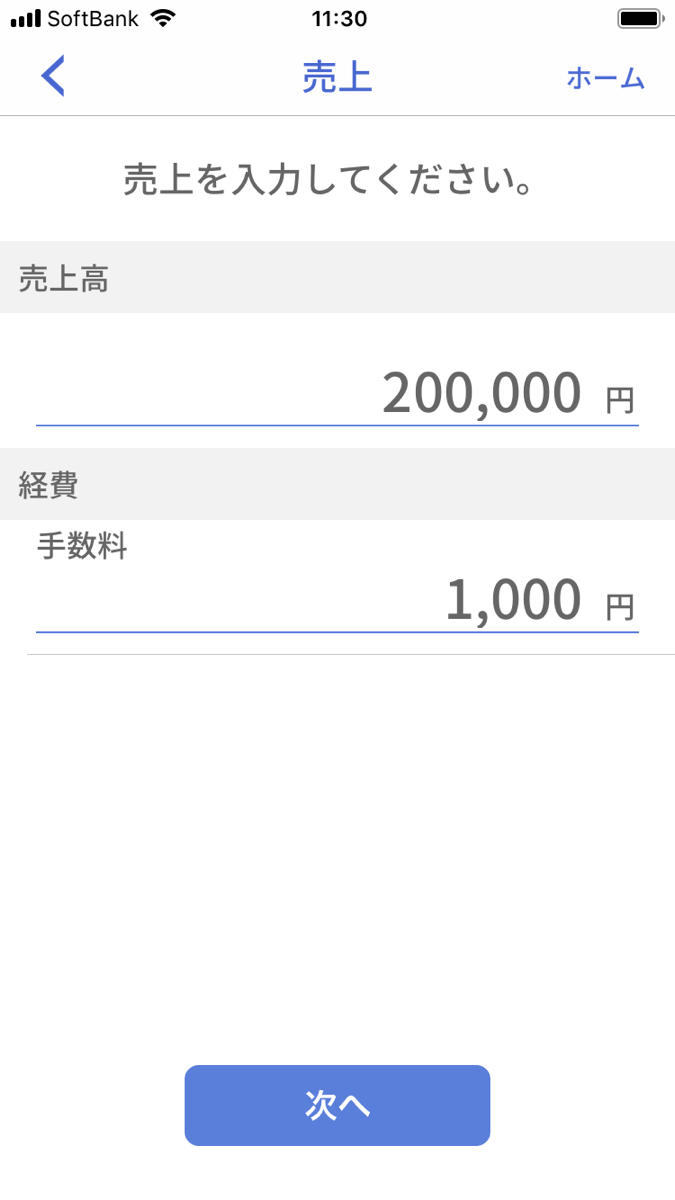675x1200 pixels.
Task: Tap the ホーム link in the header
Action: click(606, 78)
